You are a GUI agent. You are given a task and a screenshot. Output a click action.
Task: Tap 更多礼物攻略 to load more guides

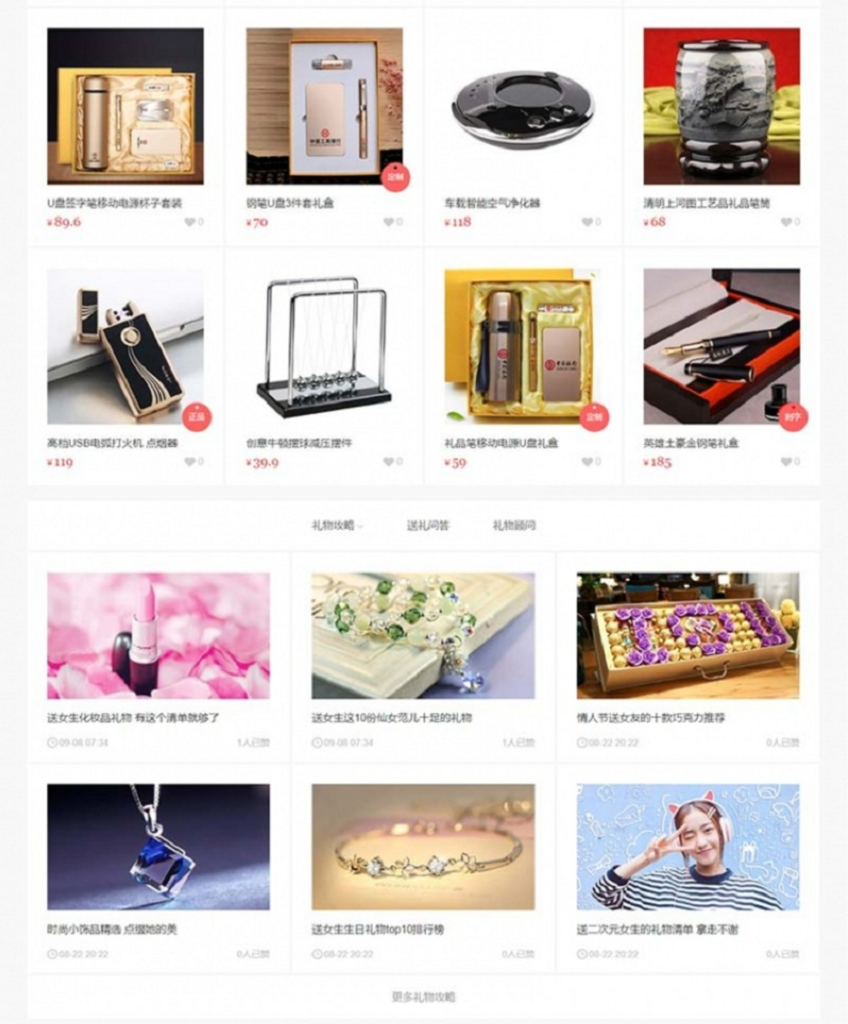423,997
